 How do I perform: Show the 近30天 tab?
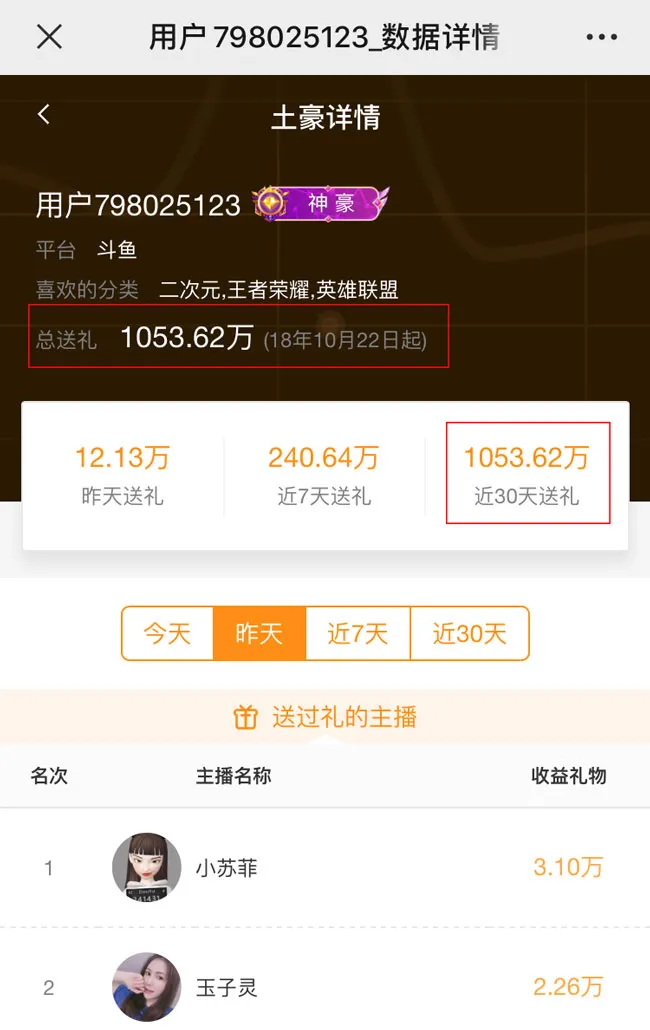(469, 633)
